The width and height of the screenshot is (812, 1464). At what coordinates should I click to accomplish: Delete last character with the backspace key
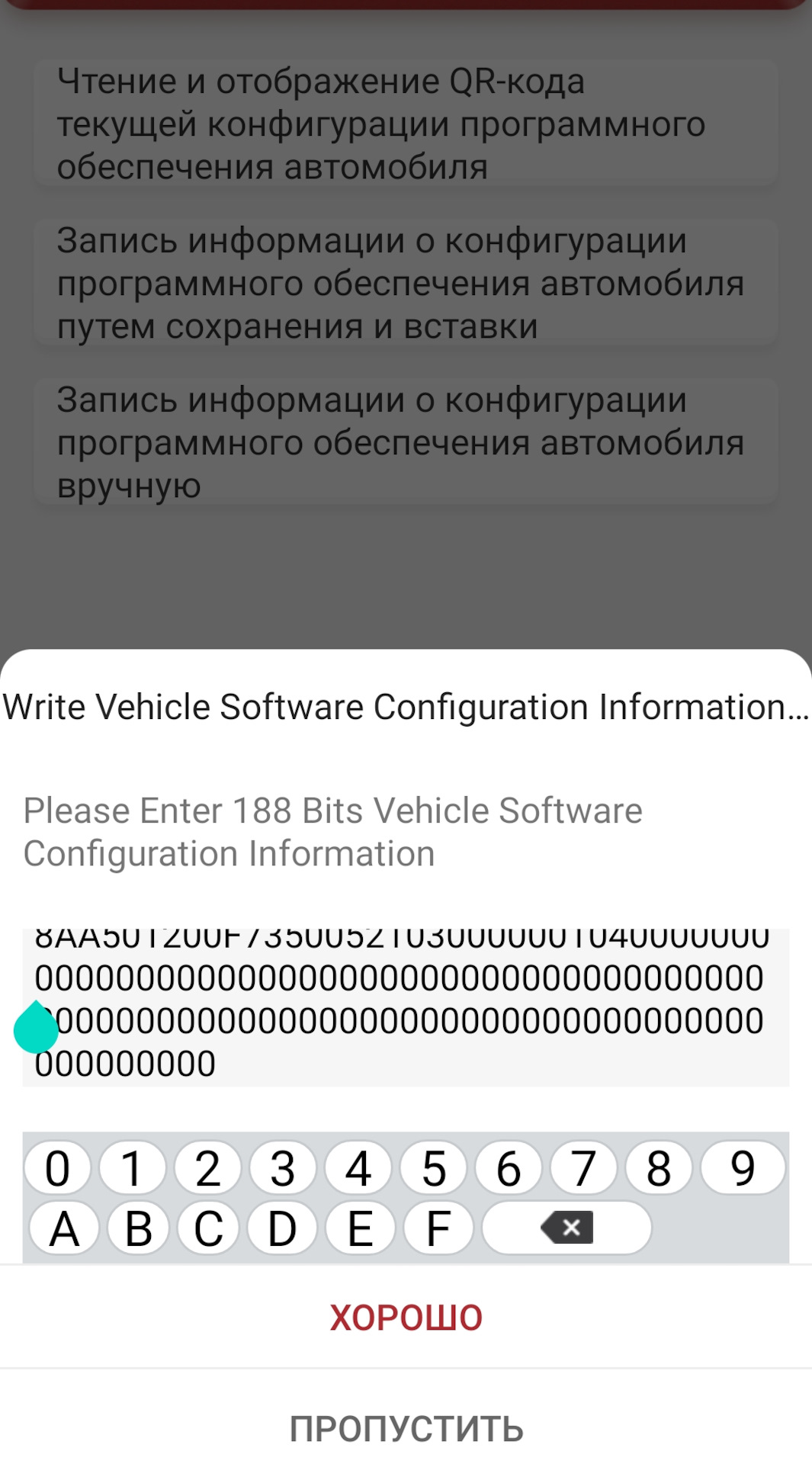pos(566,1228)
